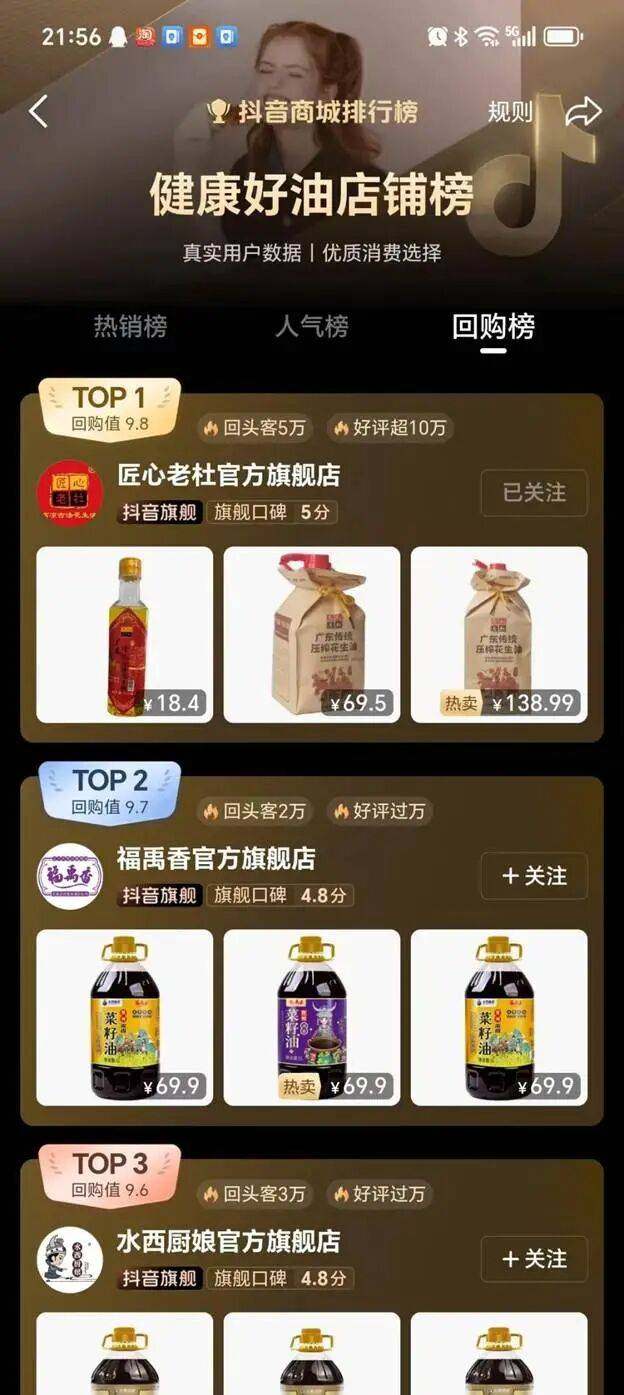View the ¥69.5 peanut oil product
The image size is (624, 1395).
pyautogui.click(x=311, y=634)
